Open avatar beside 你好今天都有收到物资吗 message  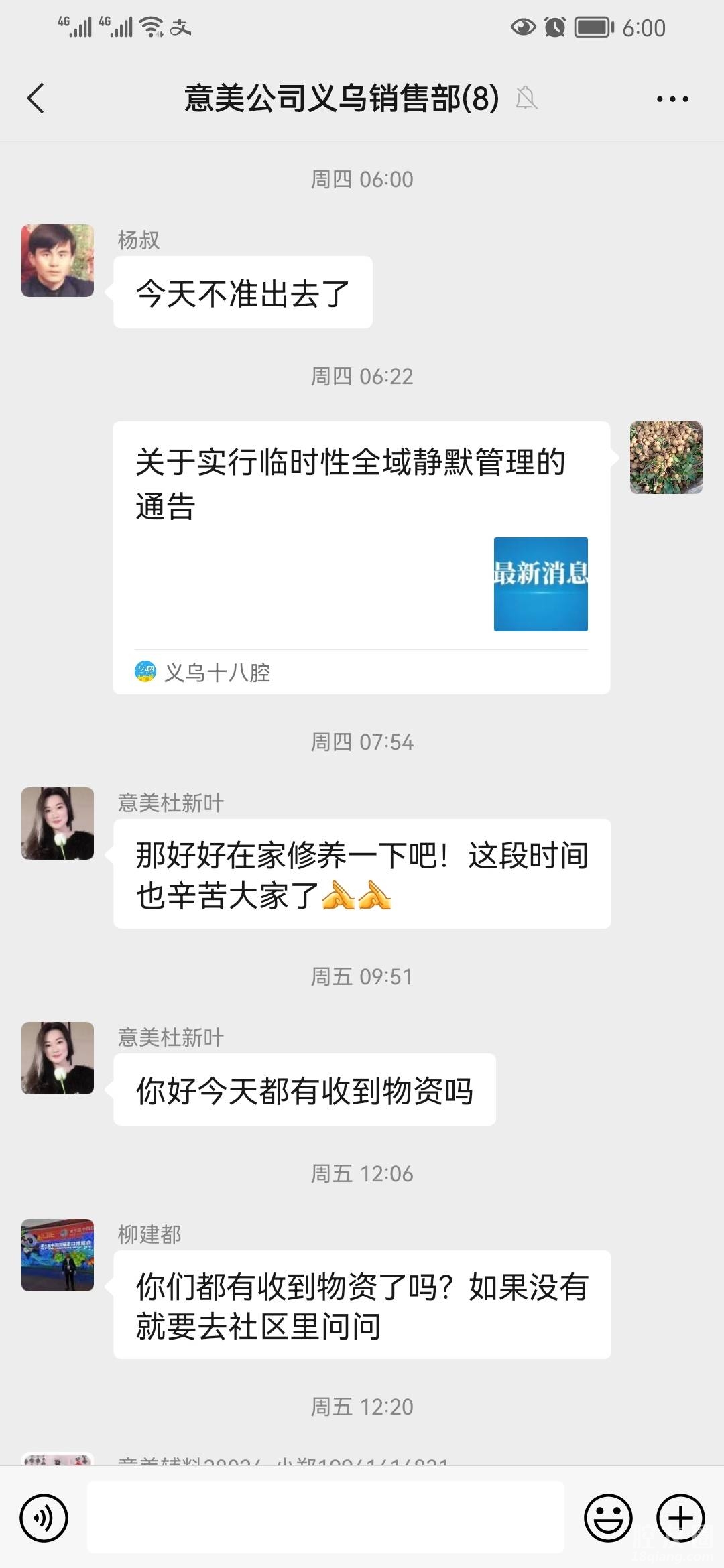click(x=58, y=1057)
